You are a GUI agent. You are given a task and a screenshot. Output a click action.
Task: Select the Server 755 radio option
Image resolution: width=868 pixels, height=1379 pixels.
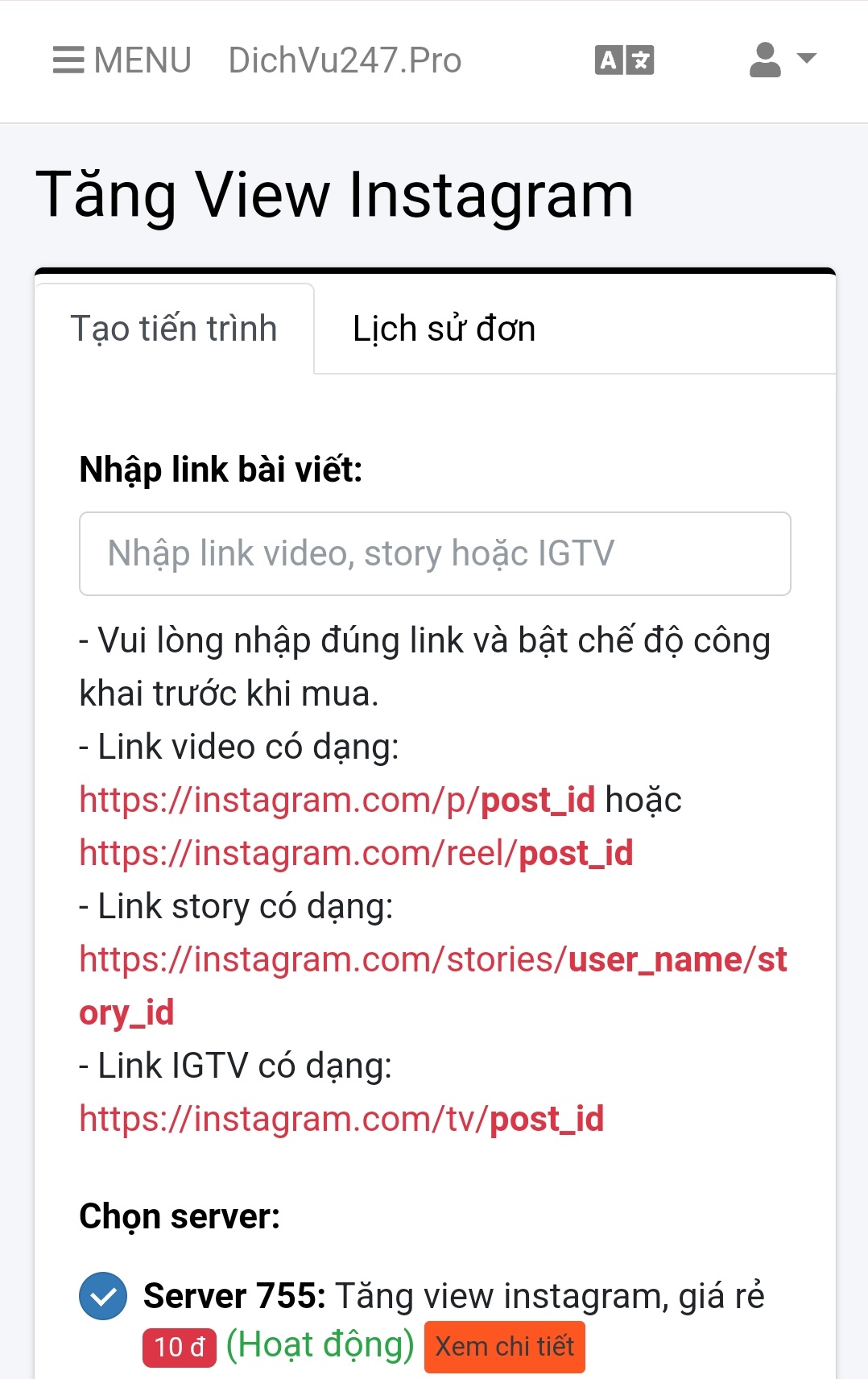click(x=103, y=1296)
